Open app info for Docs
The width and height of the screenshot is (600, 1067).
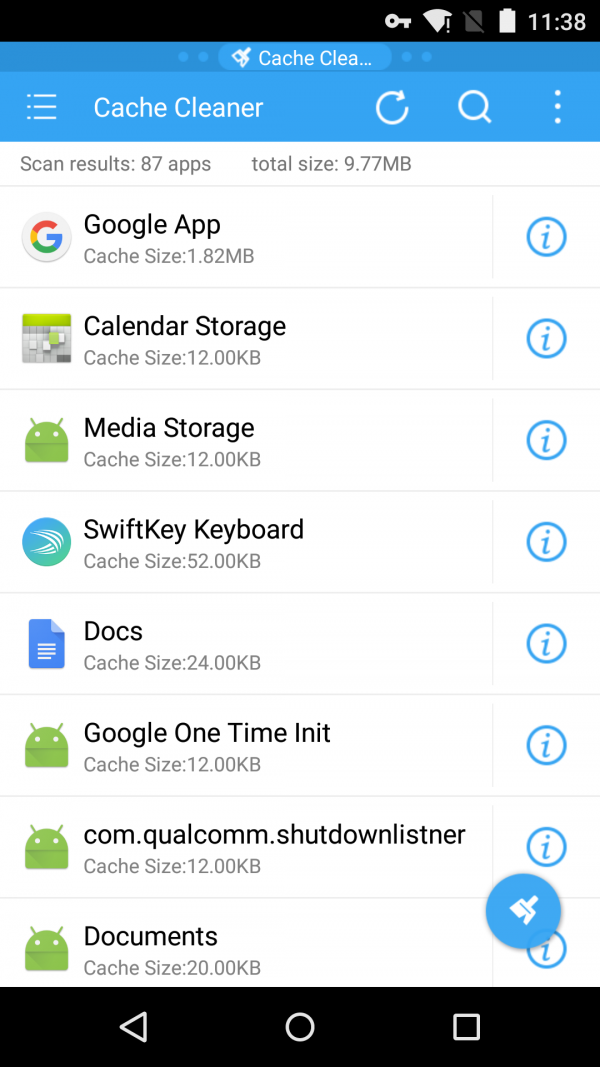[x=546, y=644]
